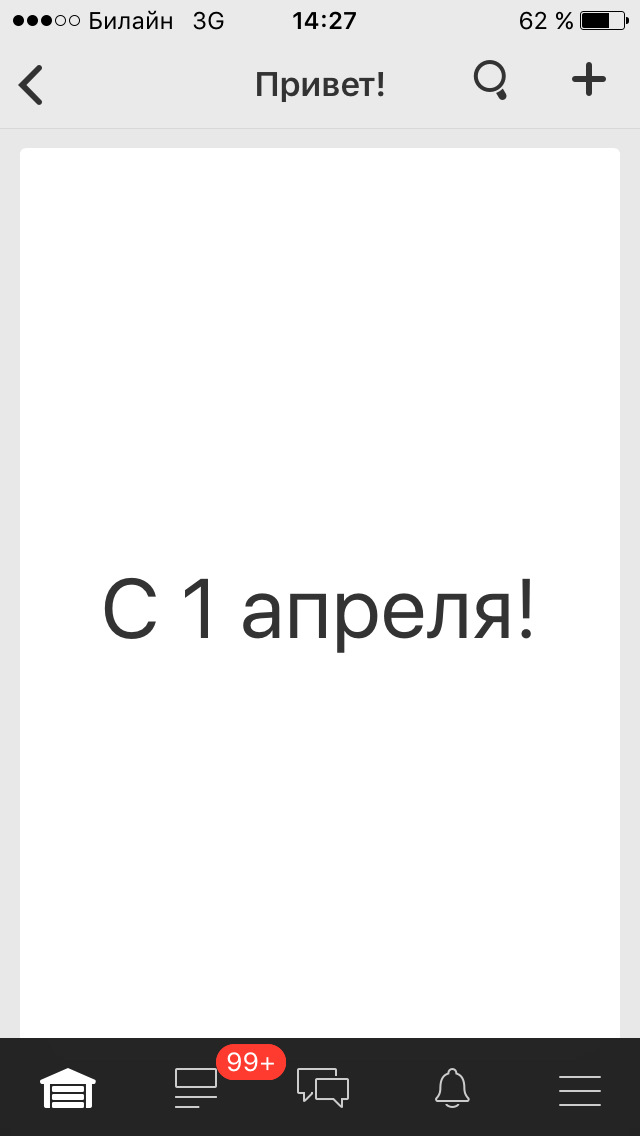Tap the plus icon to add new
Screen dimensions: 640x1136
[x=589, y=80]
